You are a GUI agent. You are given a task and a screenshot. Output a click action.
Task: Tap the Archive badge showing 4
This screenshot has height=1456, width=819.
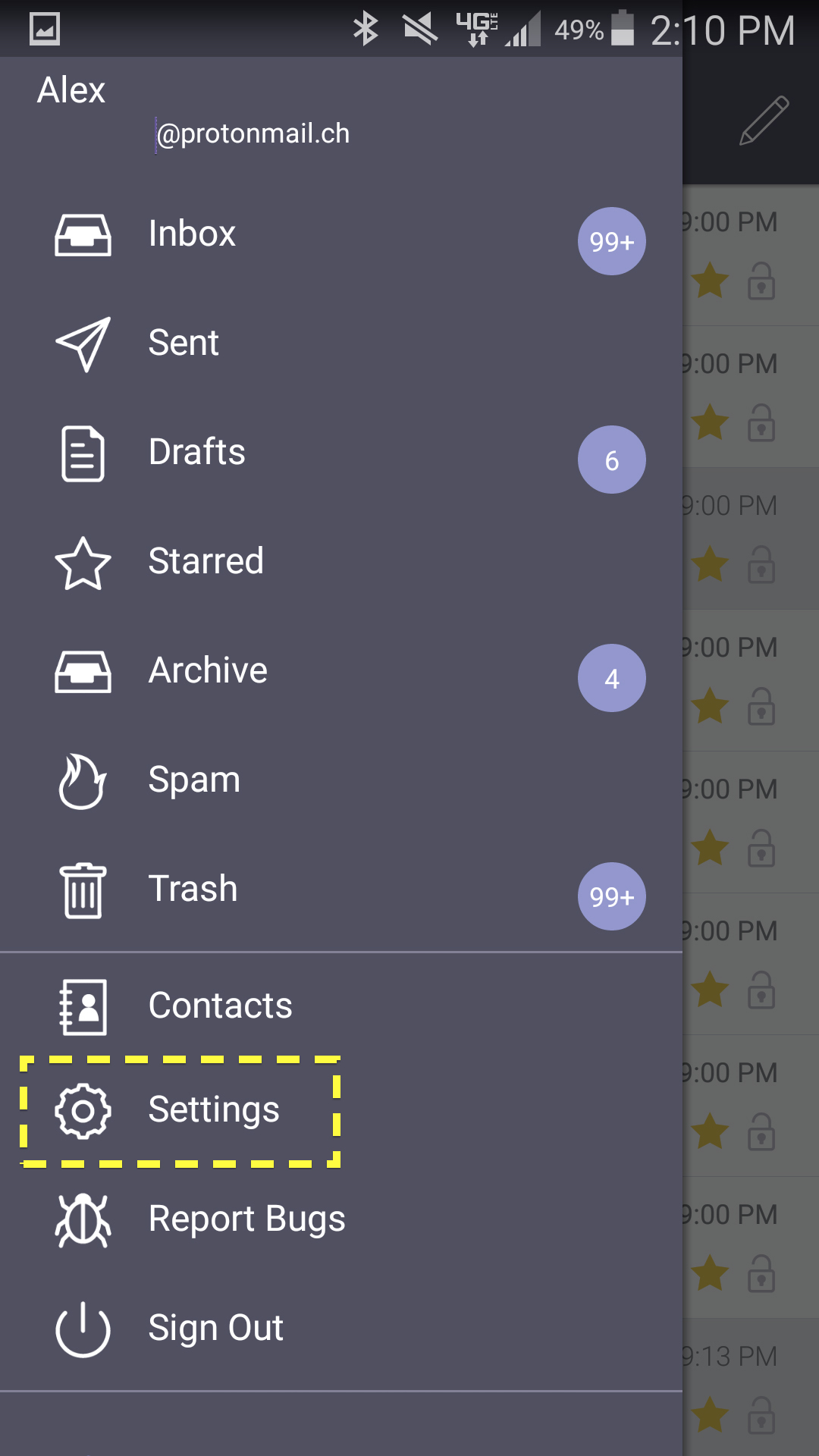611,678
